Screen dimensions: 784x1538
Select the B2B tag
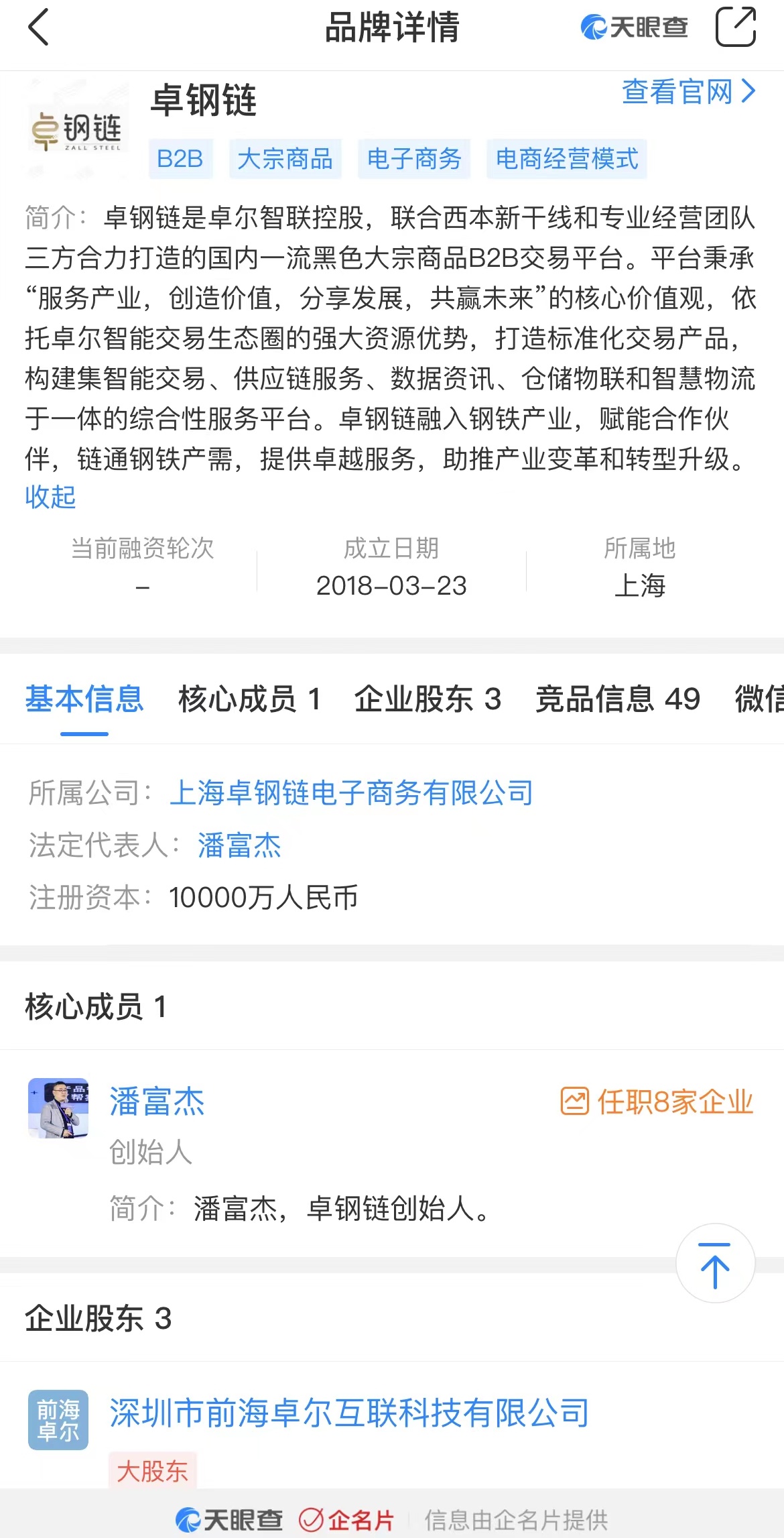tap(180, 160)
